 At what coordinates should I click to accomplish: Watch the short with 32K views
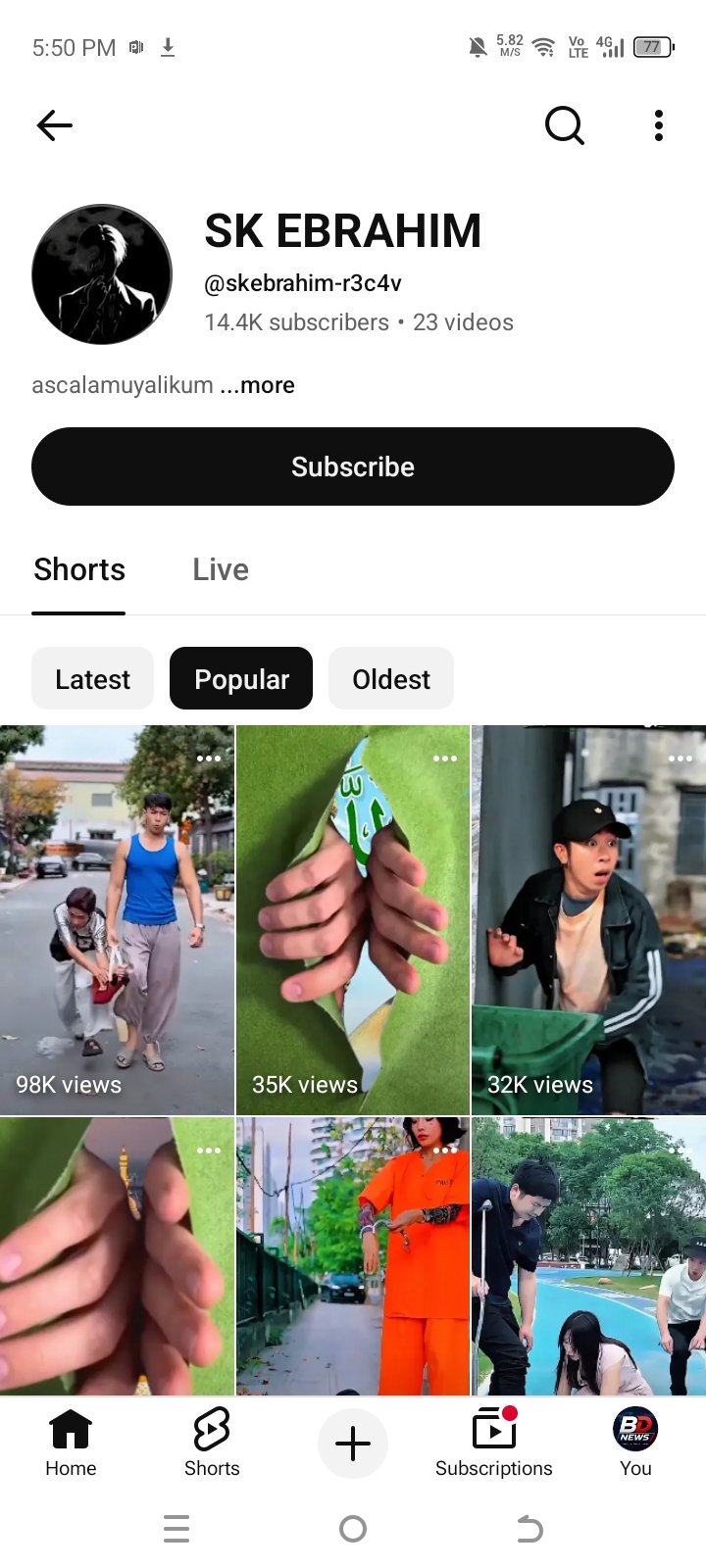tap(588, 919)
